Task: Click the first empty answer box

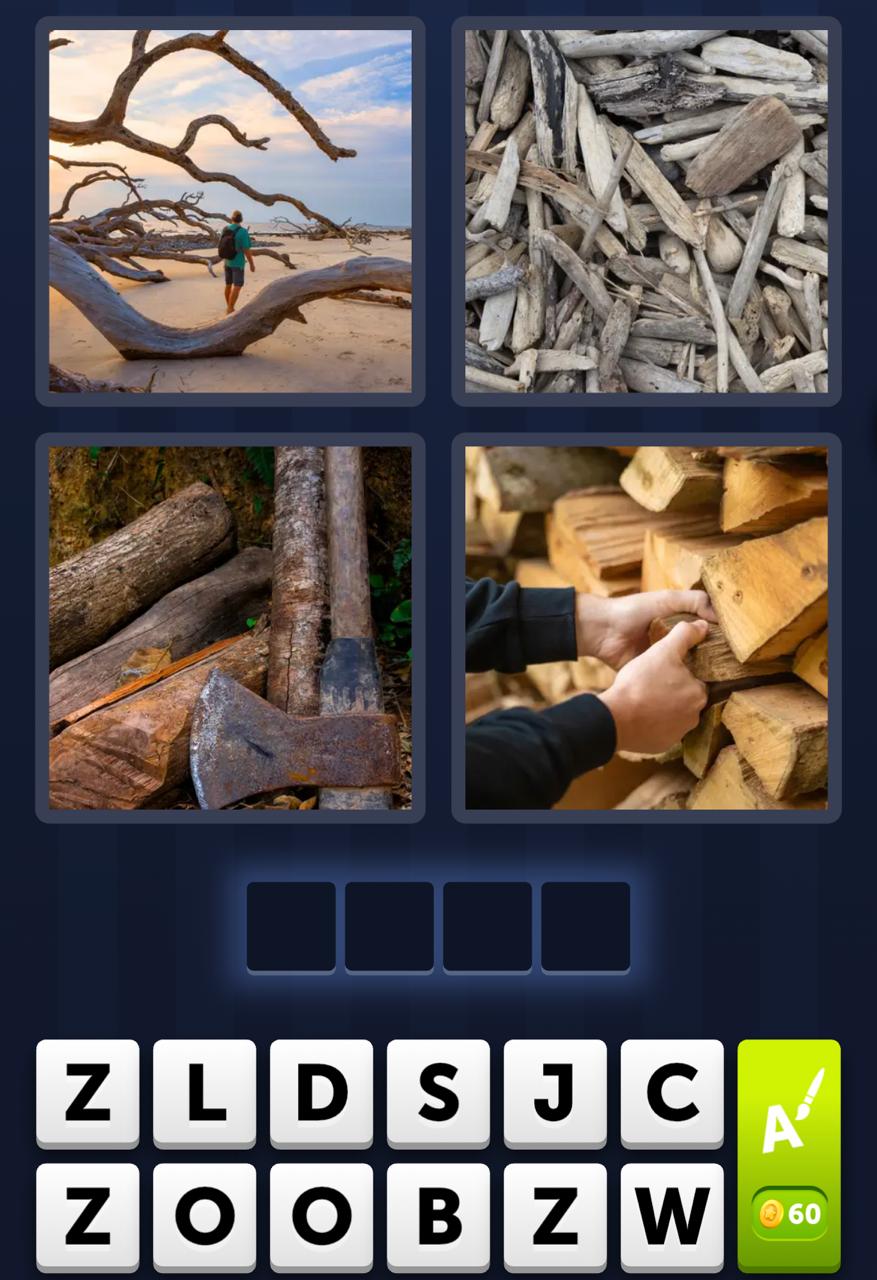Action: (x=291, y=925)
